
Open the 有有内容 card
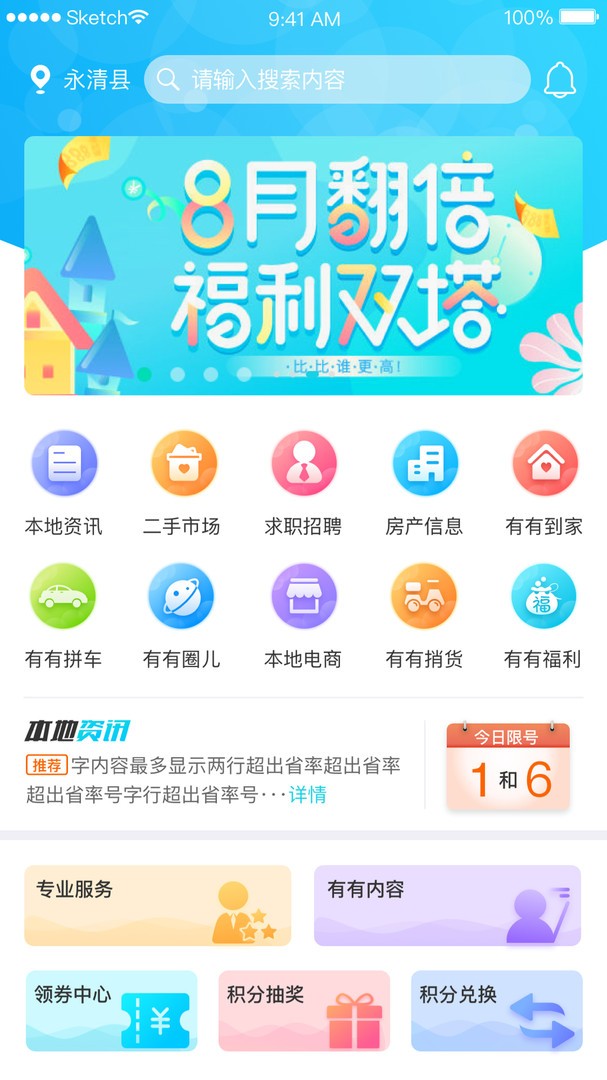click(x=447, y=905)
